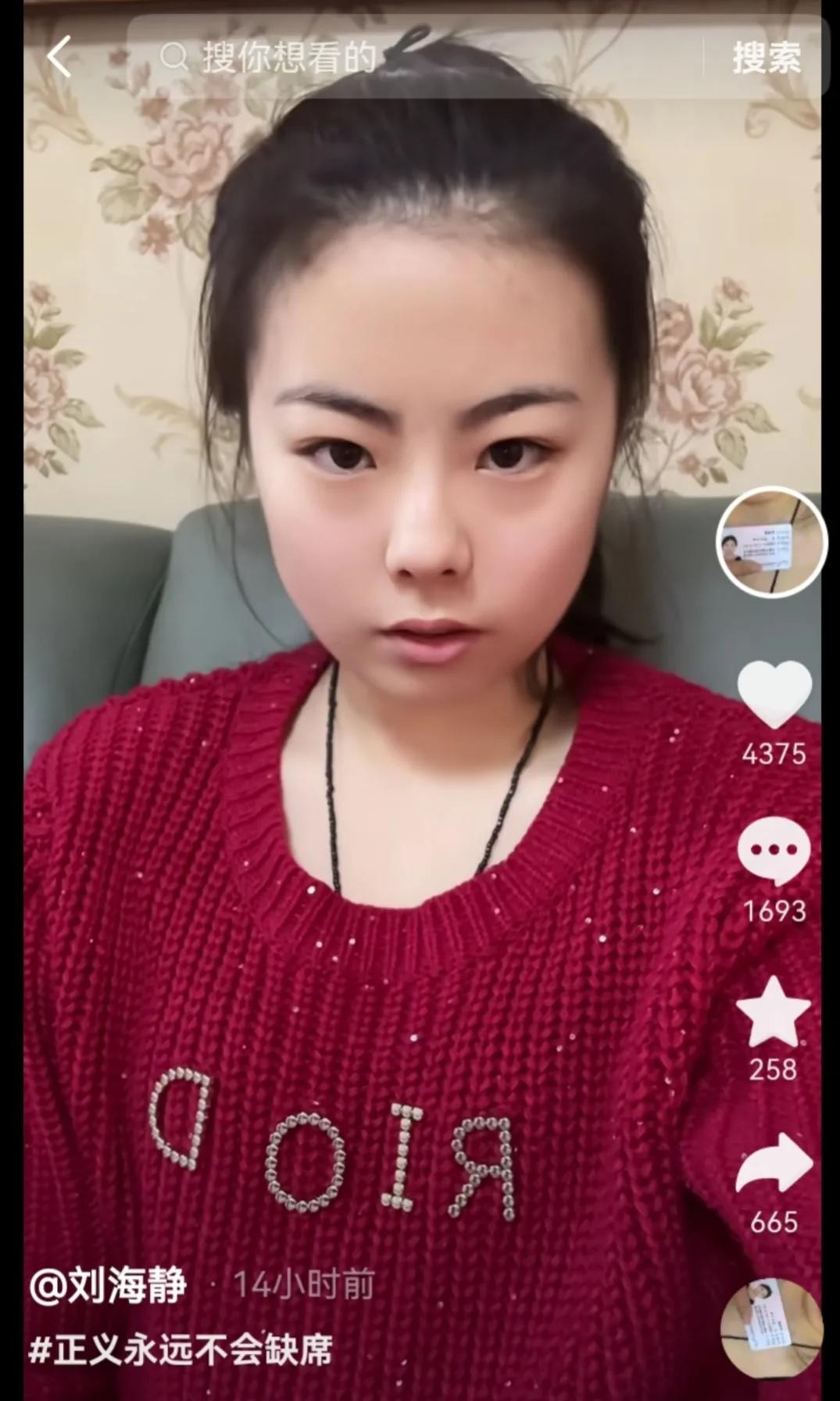Go back using the top-left arrow
Screen dimensions: 840x1401
coord(59,56)
